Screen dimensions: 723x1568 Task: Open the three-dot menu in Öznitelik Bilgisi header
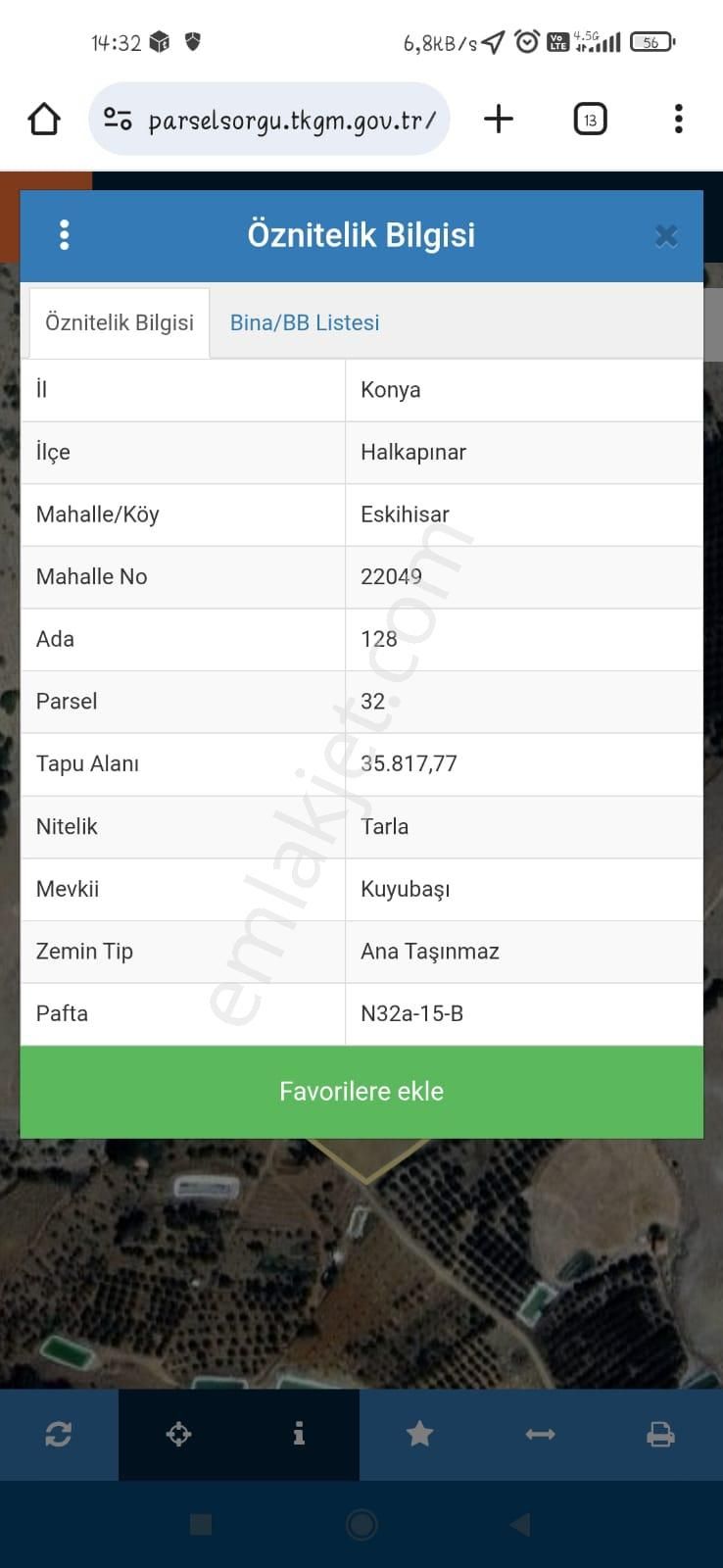(65, 235)
